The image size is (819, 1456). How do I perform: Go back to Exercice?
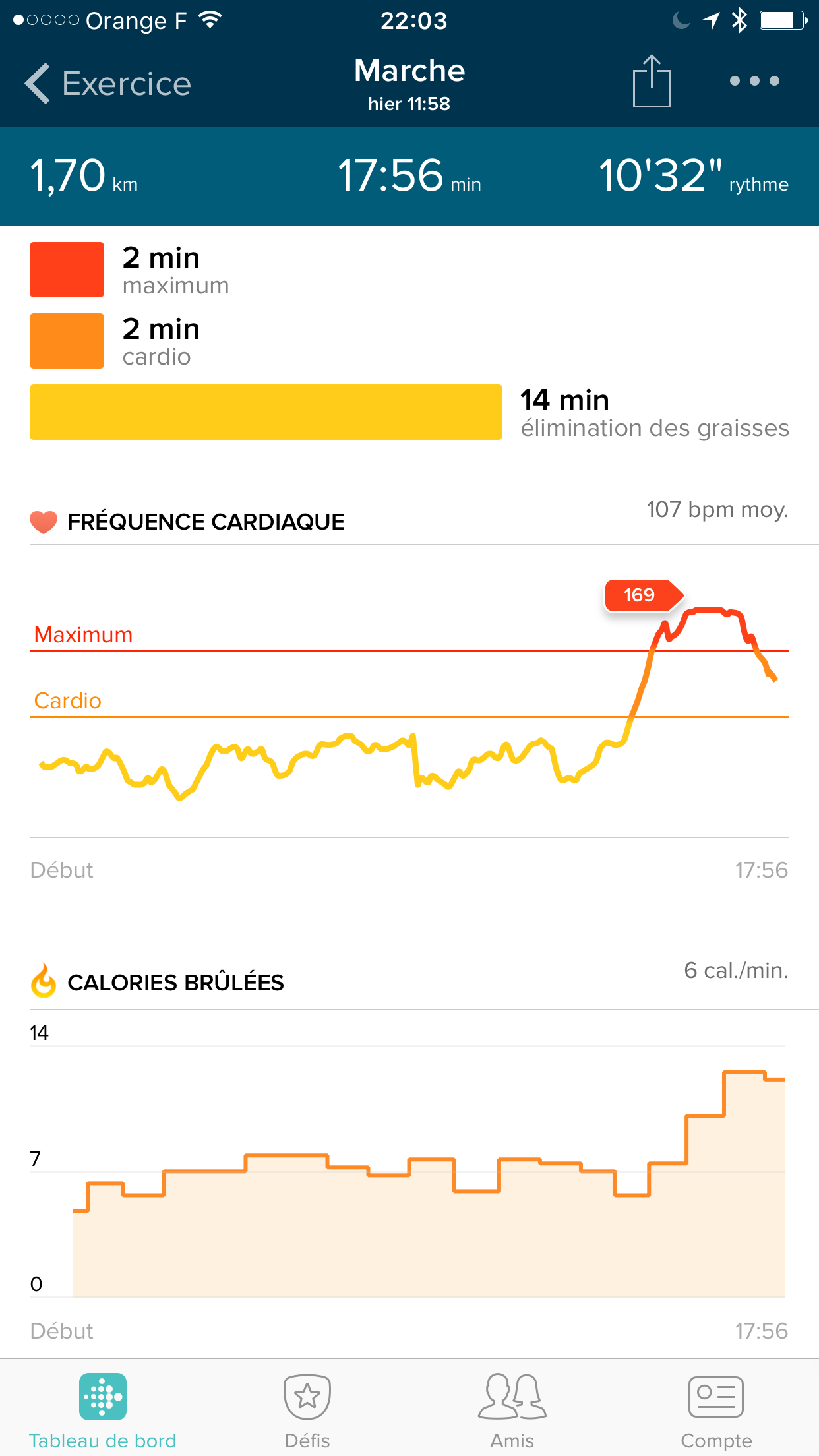tap(107, 84)
